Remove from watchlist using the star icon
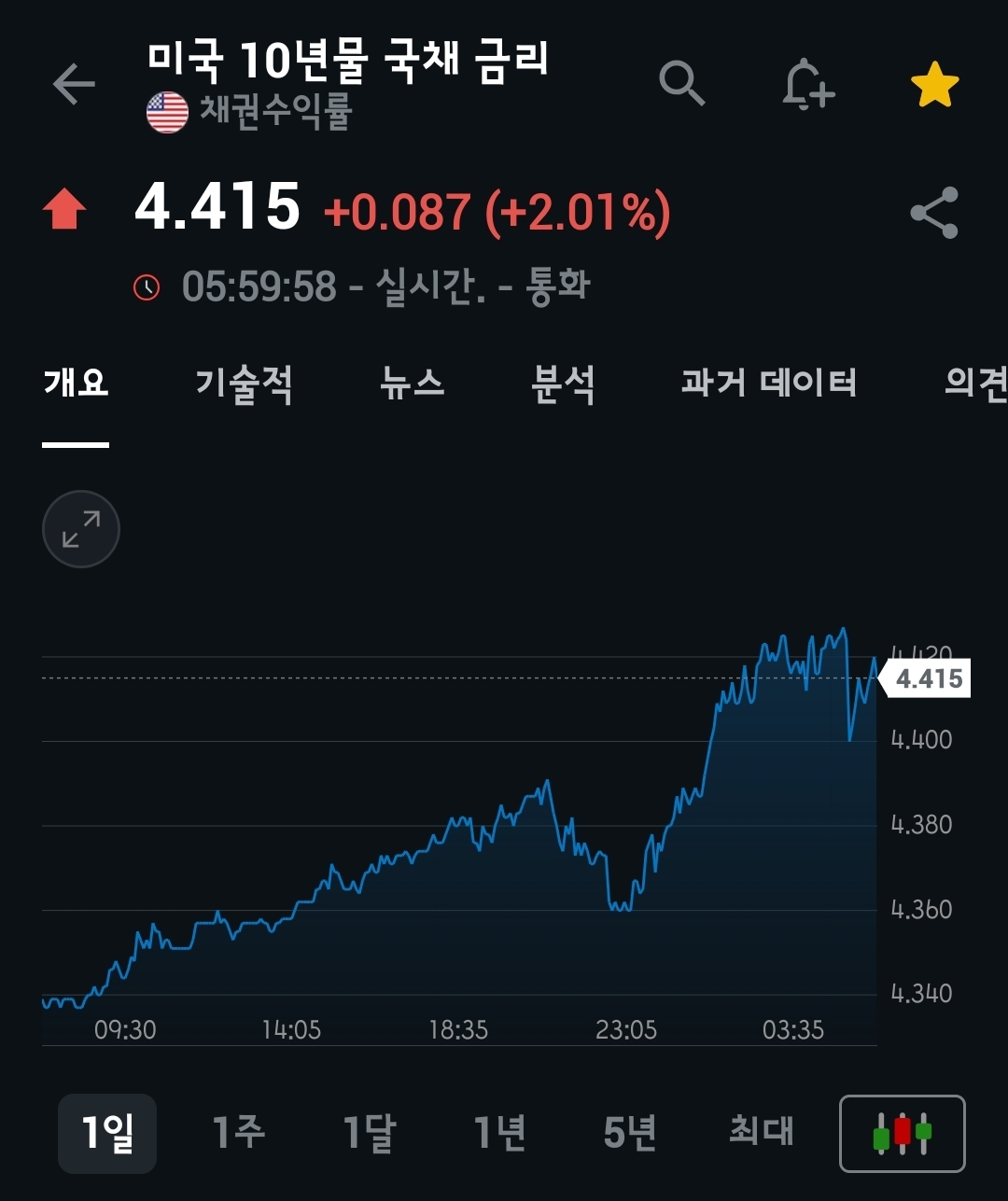 point(934,85)
